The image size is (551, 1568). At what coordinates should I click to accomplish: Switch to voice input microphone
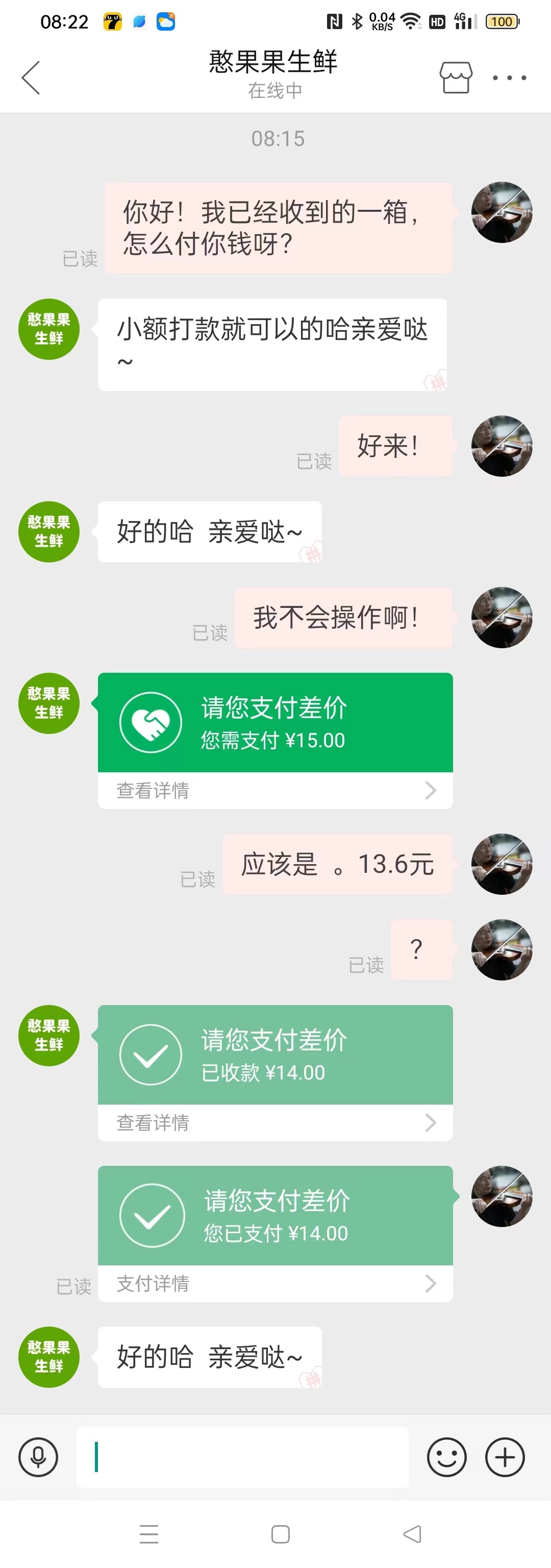pos(38,1457)
